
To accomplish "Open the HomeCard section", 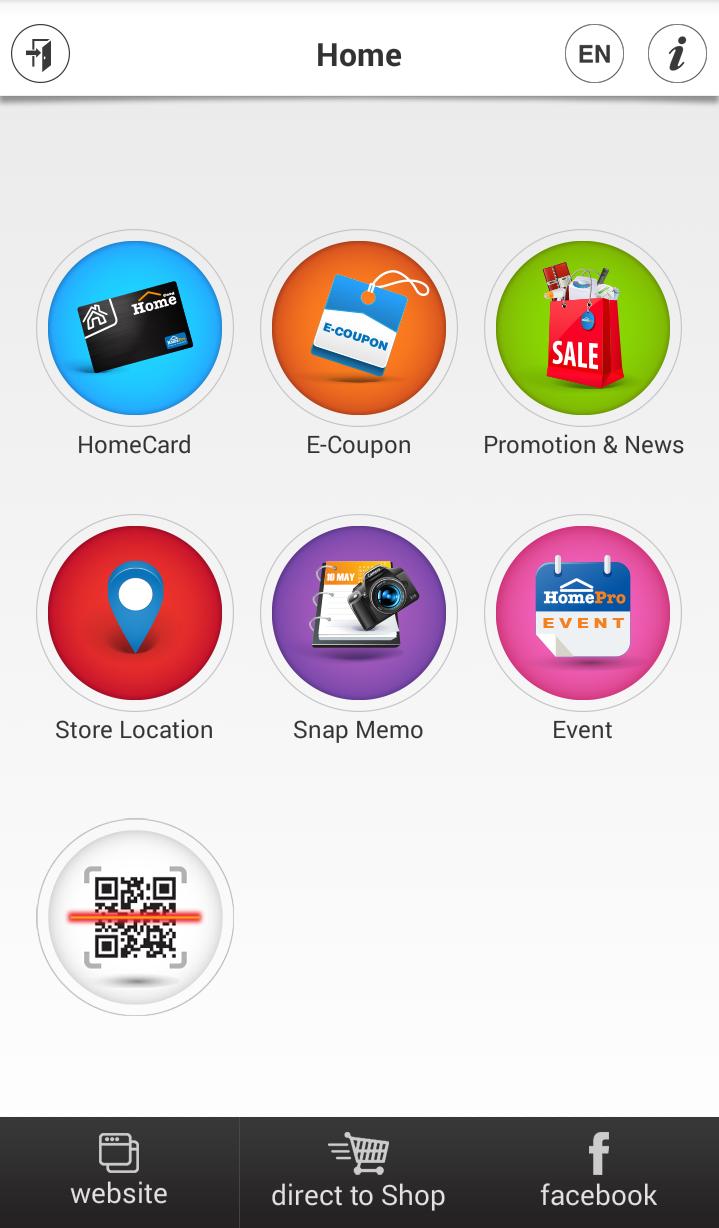I will [135, 328].
